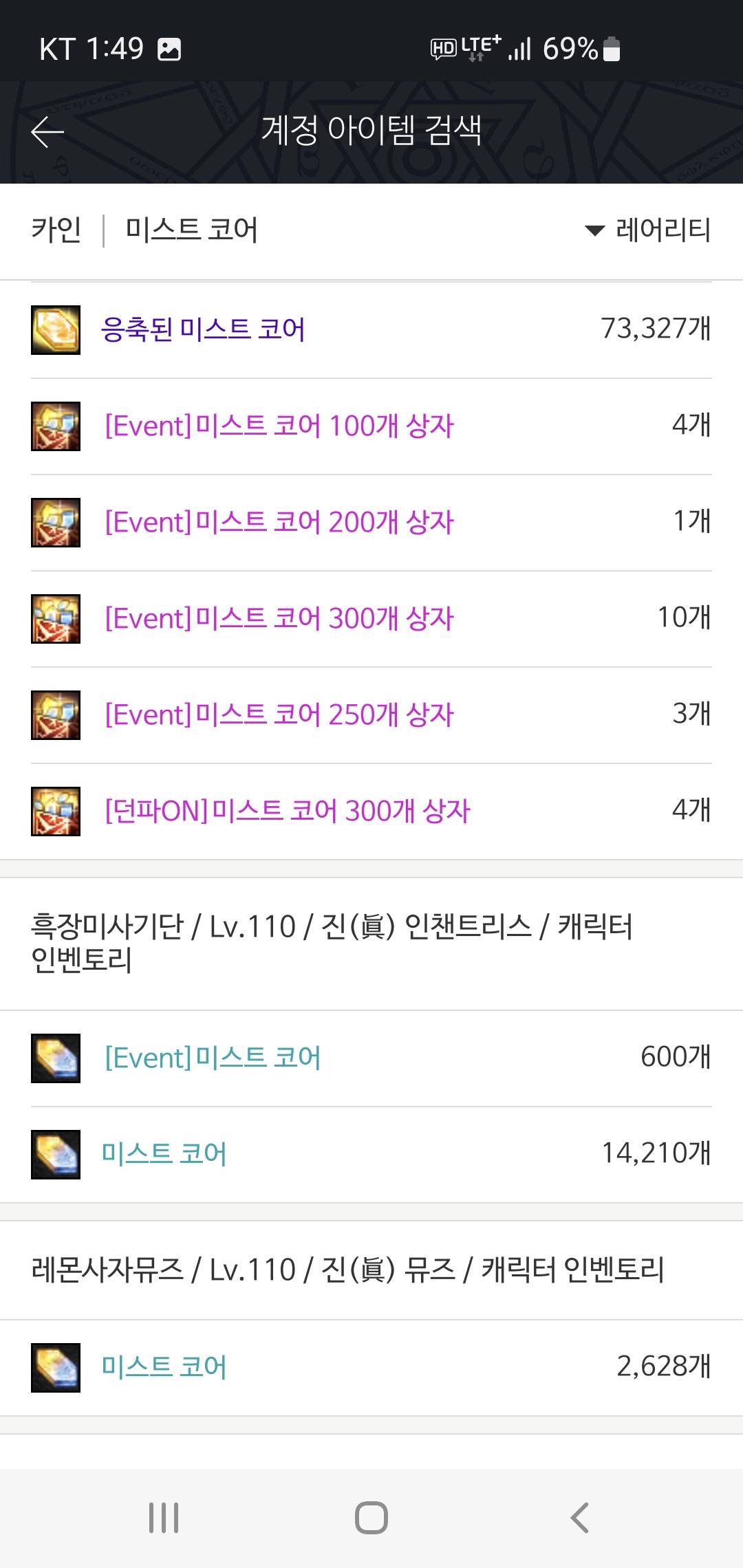Open the recent apps view
The height and width of the screenshot is (1568, 743).
(x=164, y=1517)
